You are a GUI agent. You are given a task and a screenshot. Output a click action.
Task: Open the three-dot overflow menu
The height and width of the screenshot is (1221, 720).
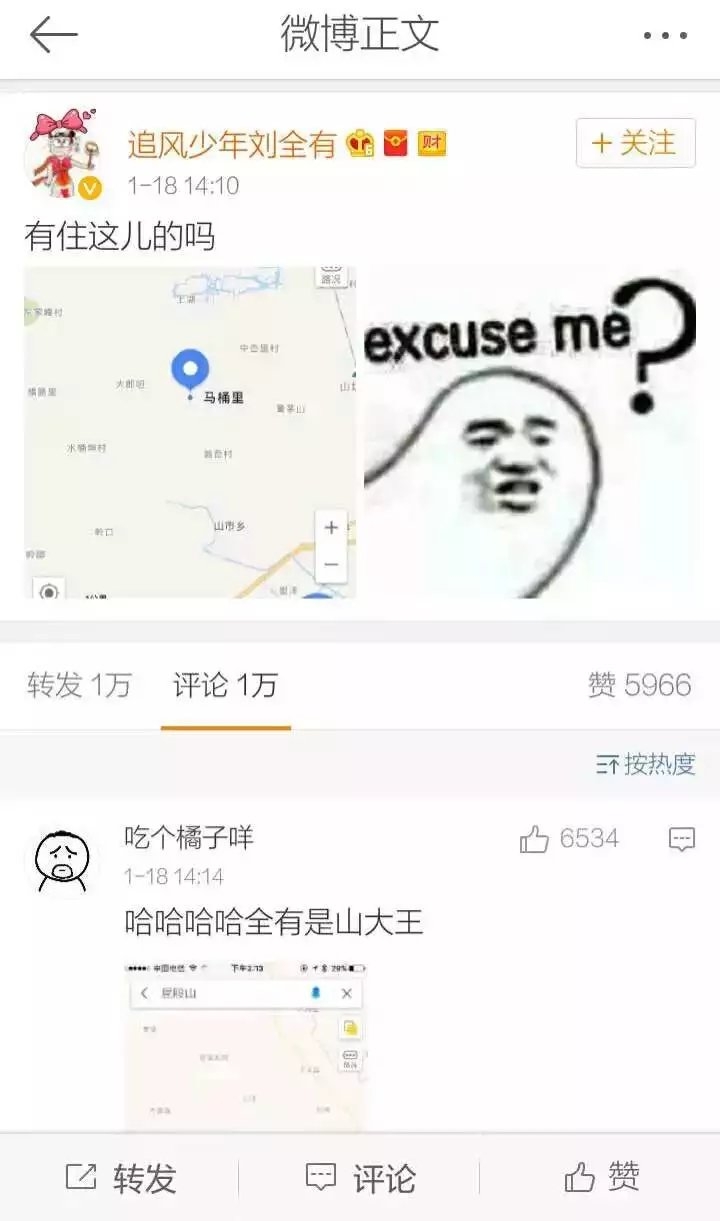click(x=665, y=35)
